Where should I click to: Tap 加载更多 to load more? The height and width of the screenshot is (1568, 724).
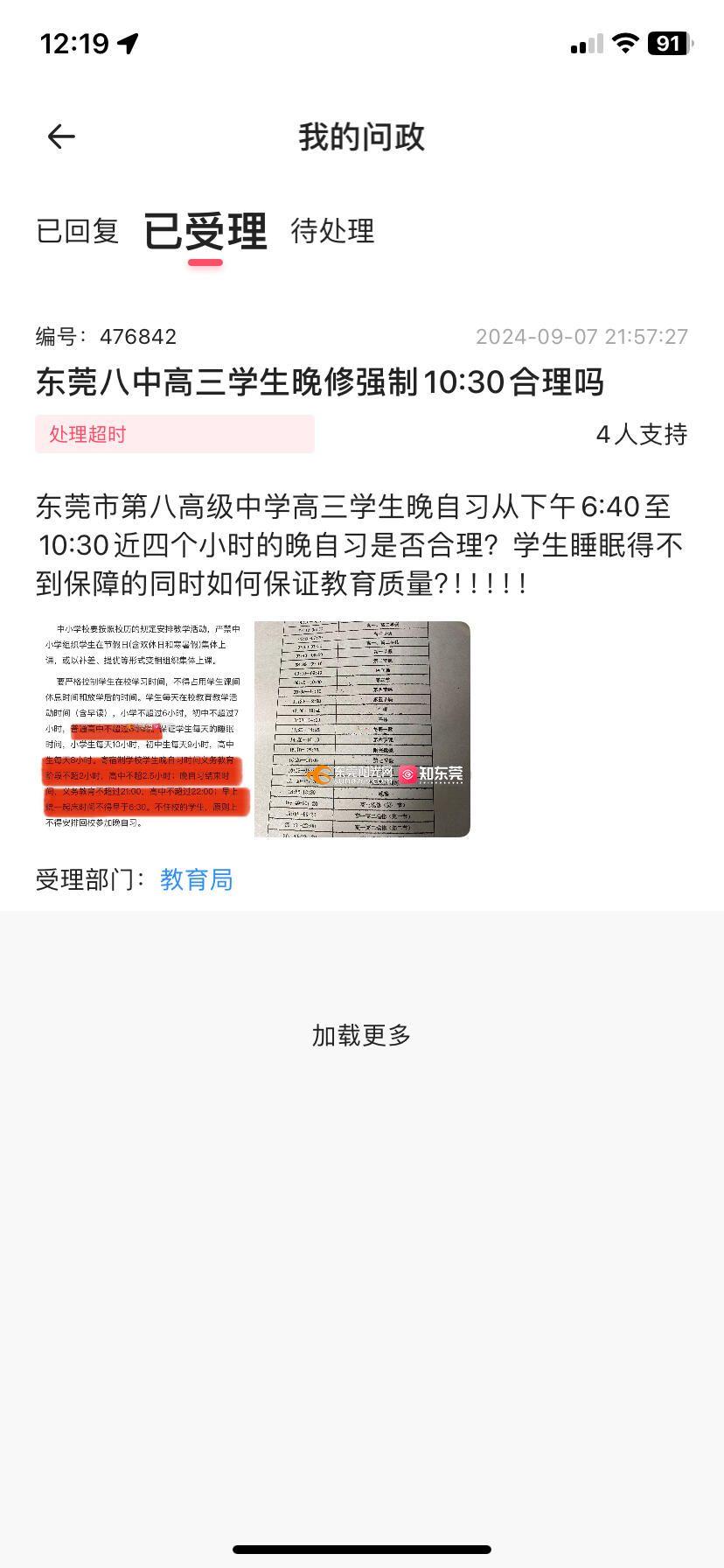click(x=361, y=1035)
